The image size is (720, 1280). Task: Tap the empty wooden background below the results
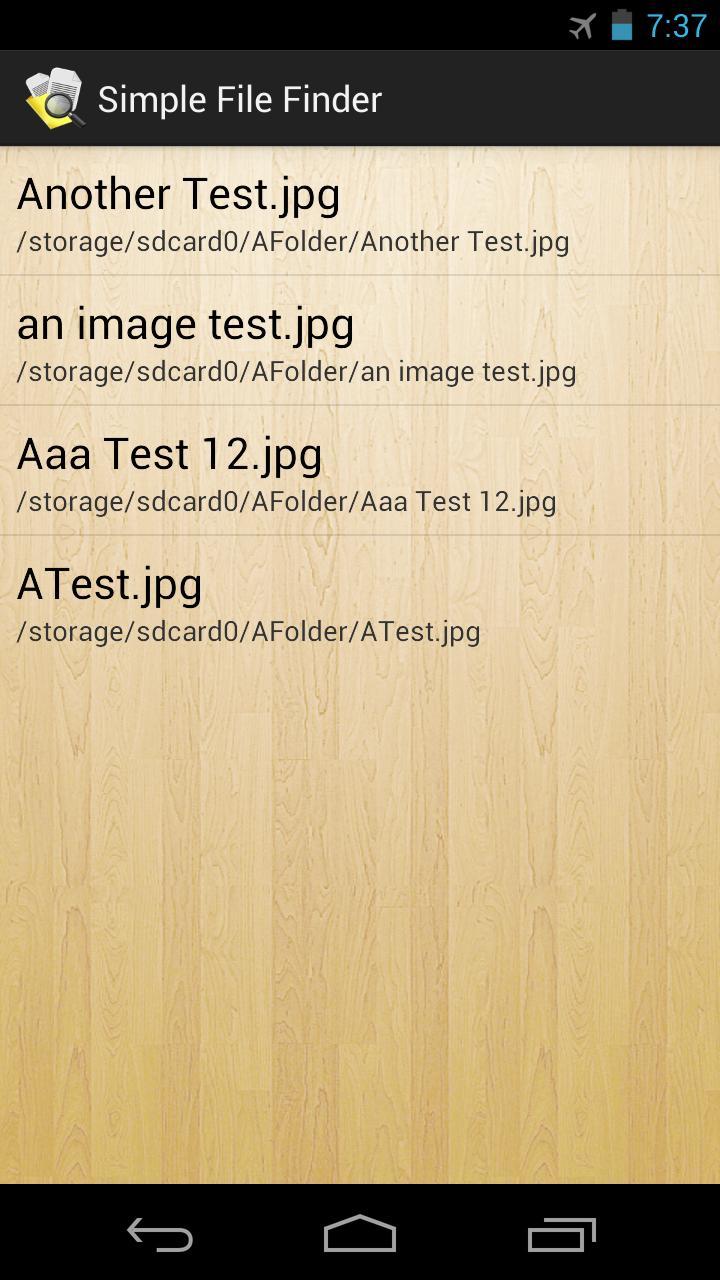[360, 900]
